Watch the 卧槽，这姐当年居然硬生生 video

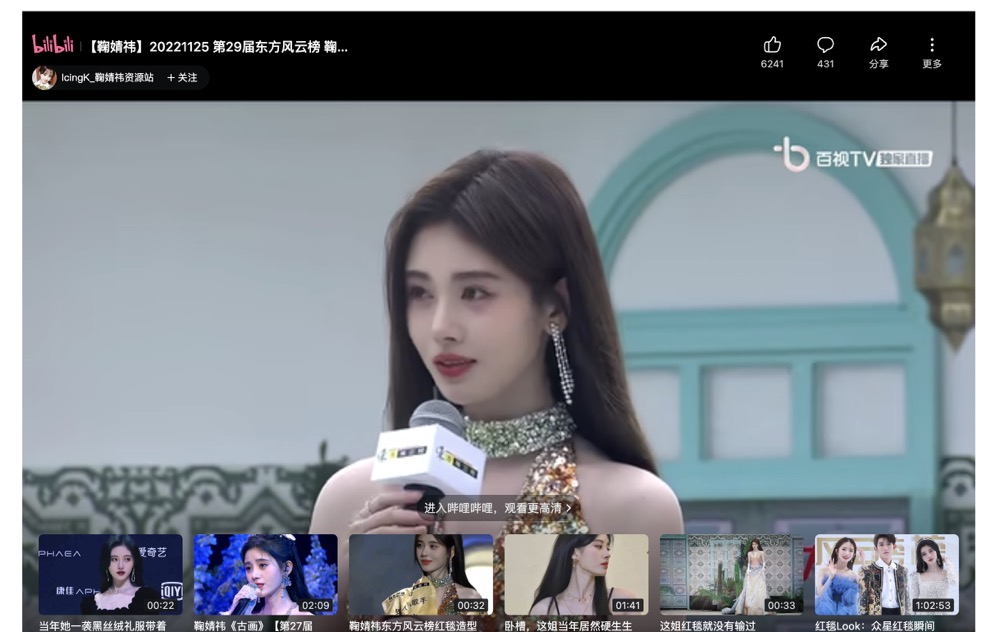pyautogui.click(x=576, y=574)
